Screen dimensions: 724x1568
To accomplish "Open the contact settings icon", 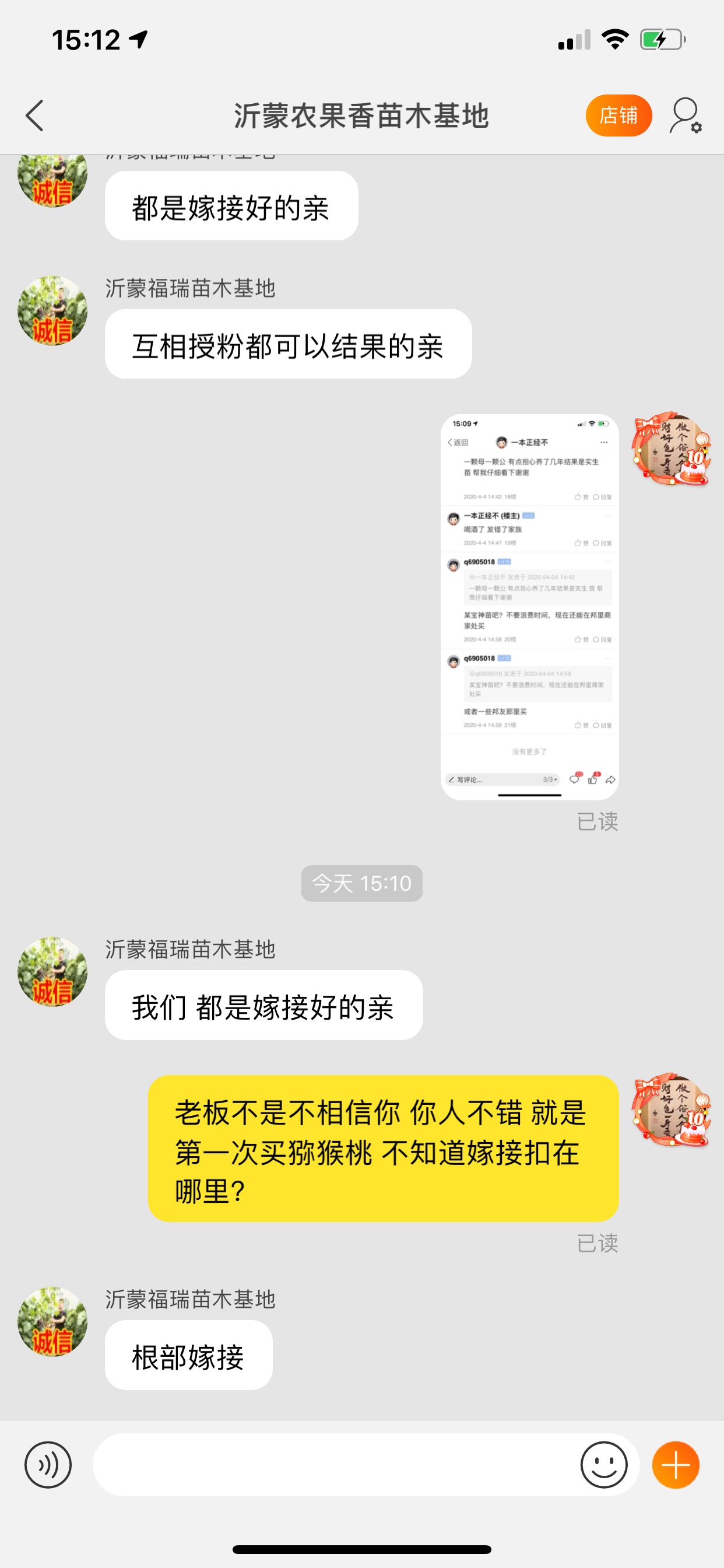I will pos(686,116).
